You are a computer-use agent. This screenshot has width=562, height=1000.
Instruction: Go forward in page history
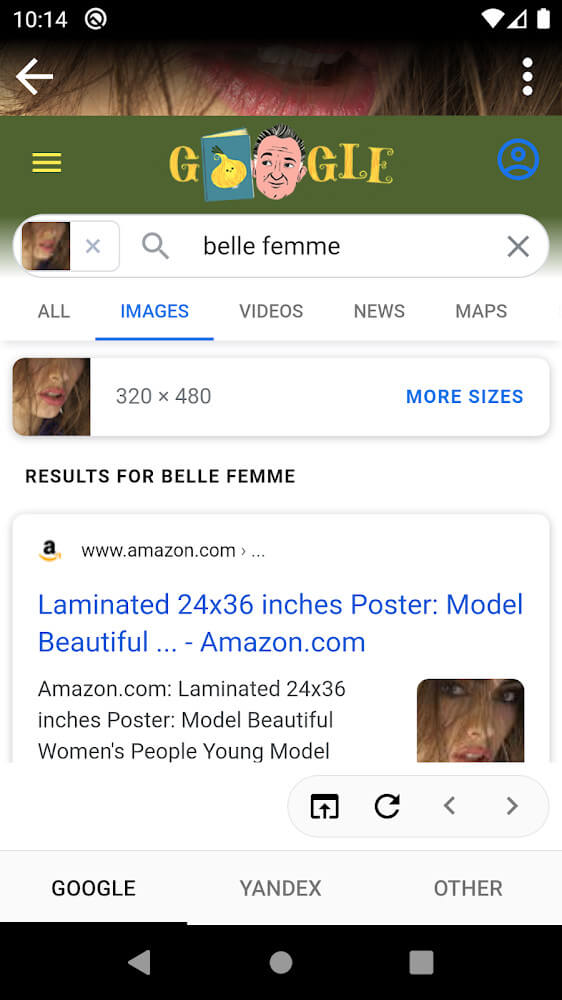[x=512, y=806]
